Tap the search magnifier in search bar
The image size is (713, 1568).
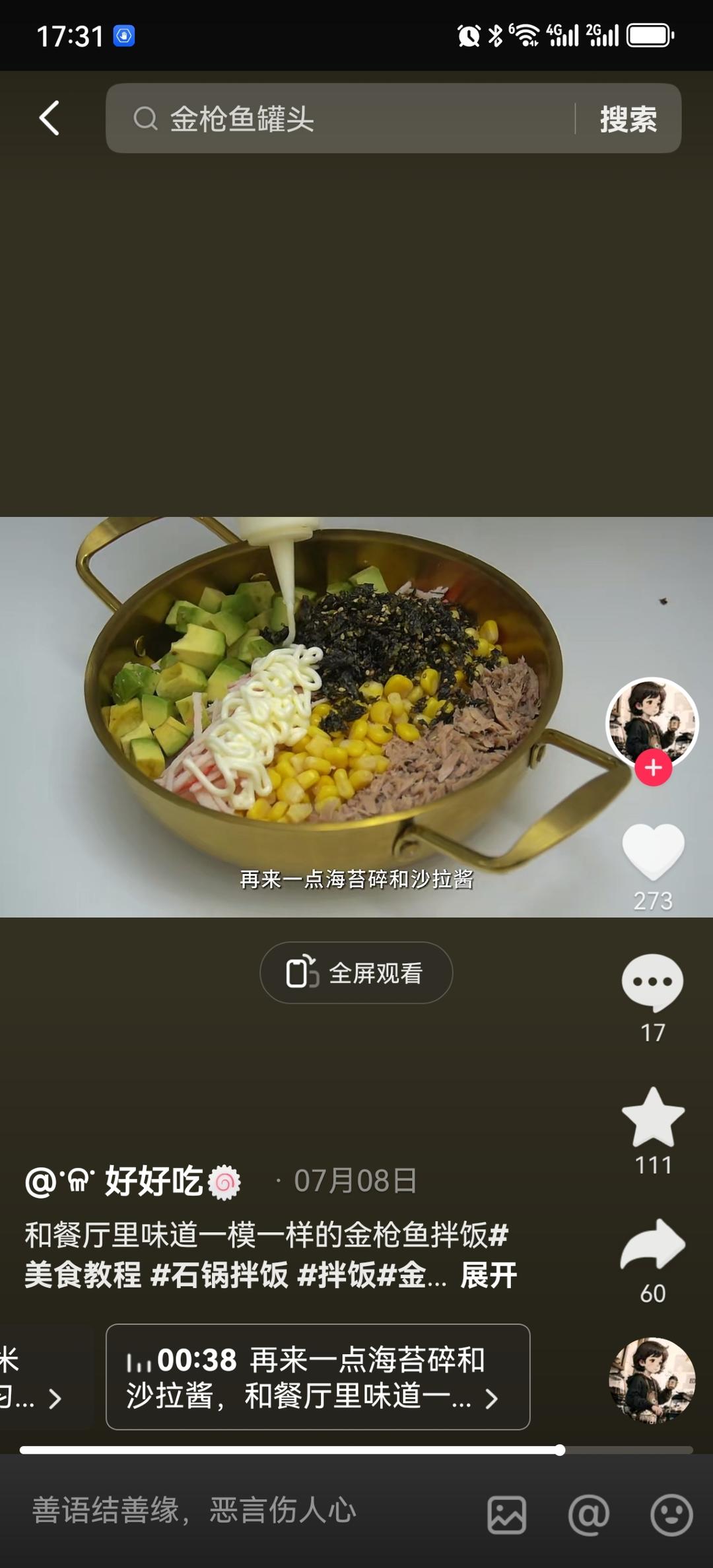tap(144, 119)
